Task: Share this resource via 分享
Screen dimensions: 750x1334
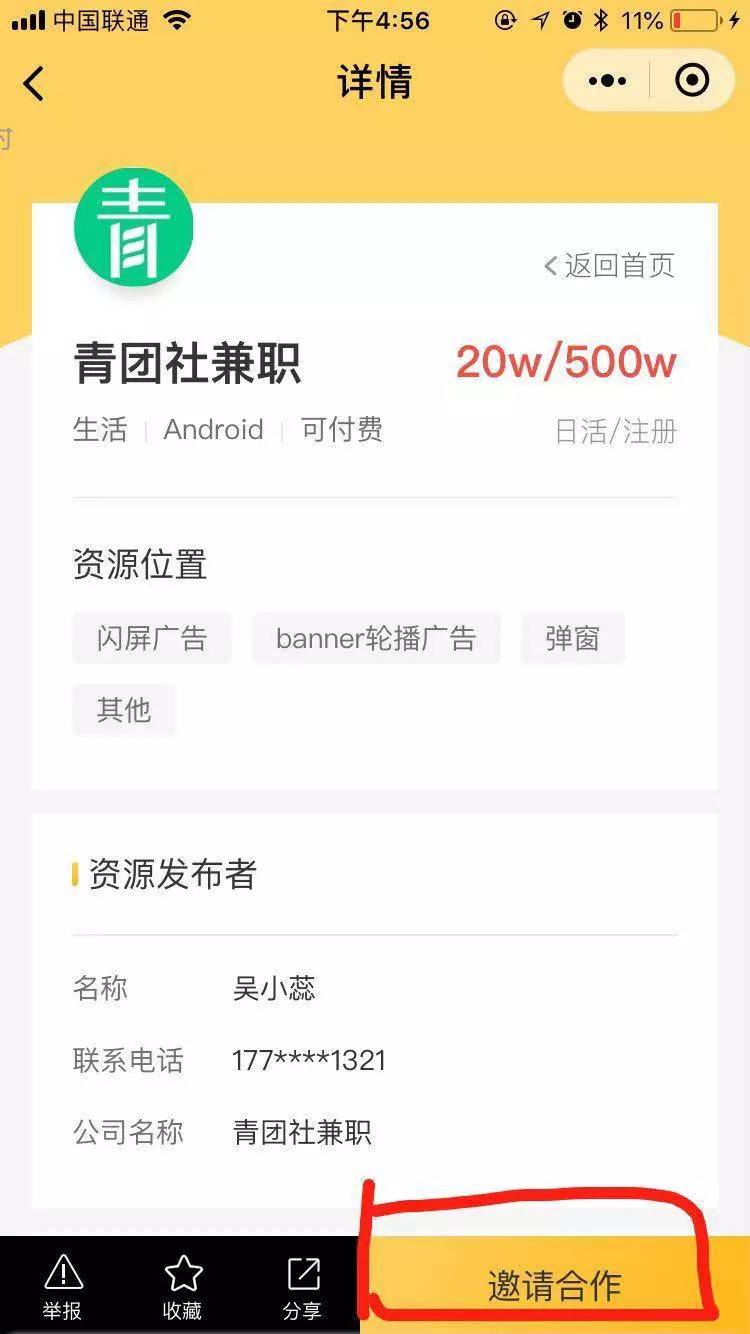Action: (x=302, y=1287)
